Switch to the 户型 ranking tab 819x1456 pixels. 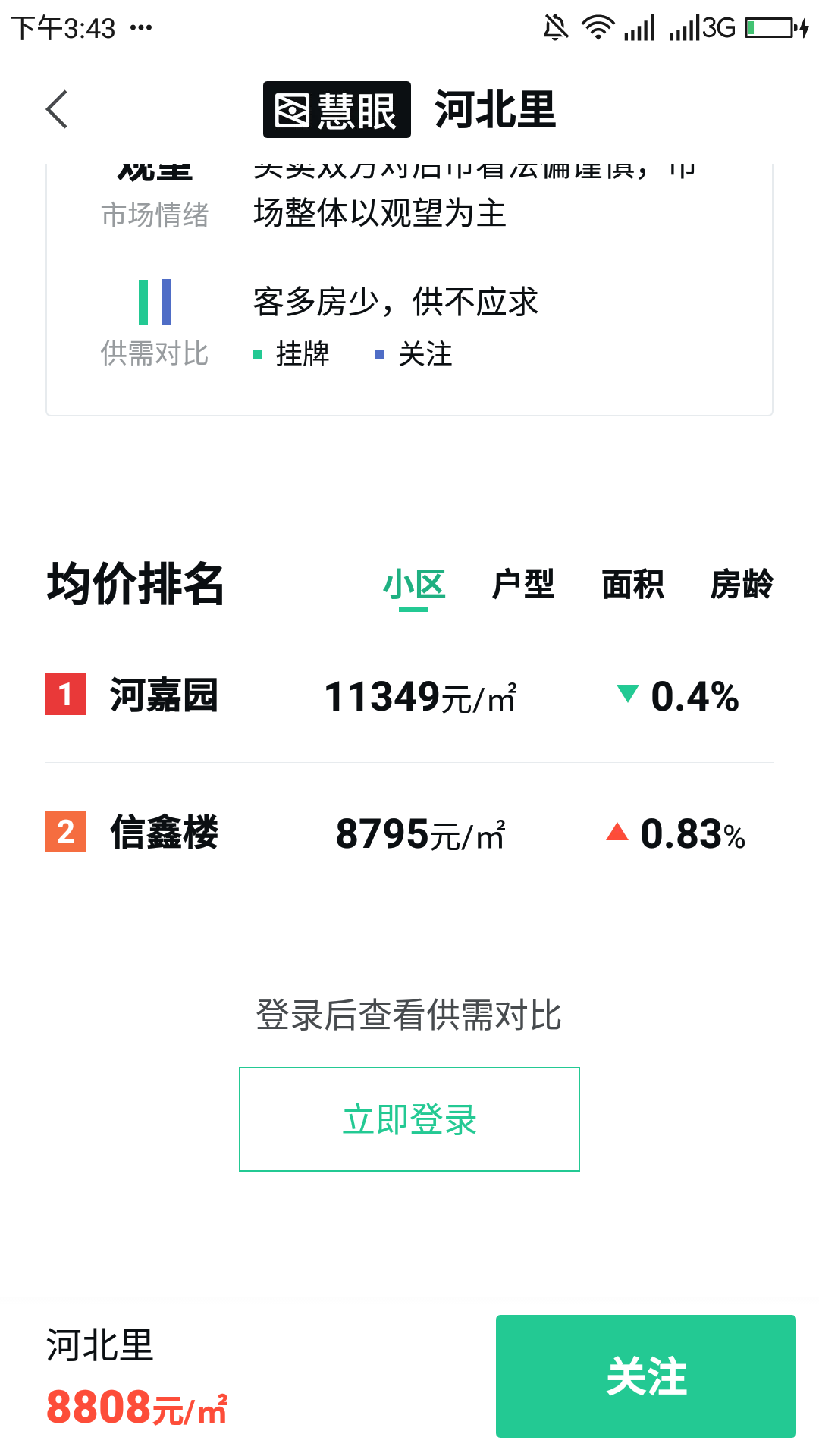coord(523,585)
